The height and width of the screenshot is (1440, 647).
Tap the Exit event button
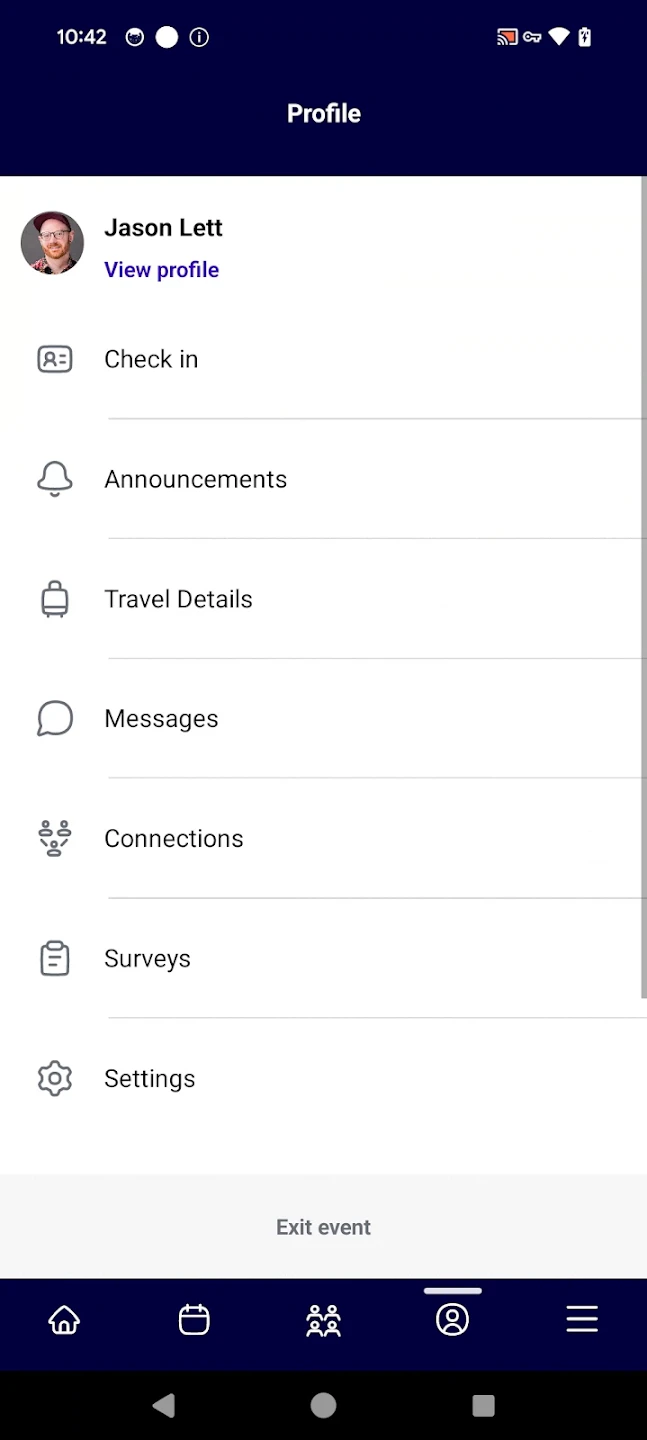[x=323, y=1227]
